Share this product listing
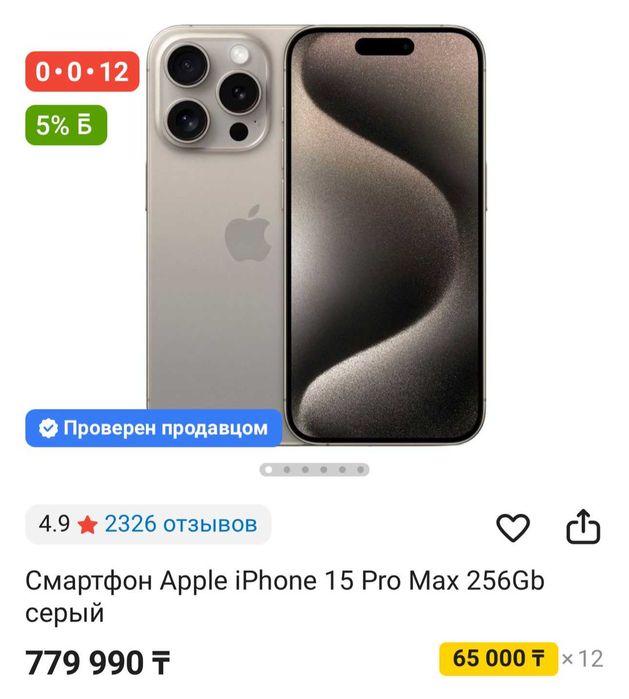Viewport: 629px width, 699px height. [x=583, y=526]
